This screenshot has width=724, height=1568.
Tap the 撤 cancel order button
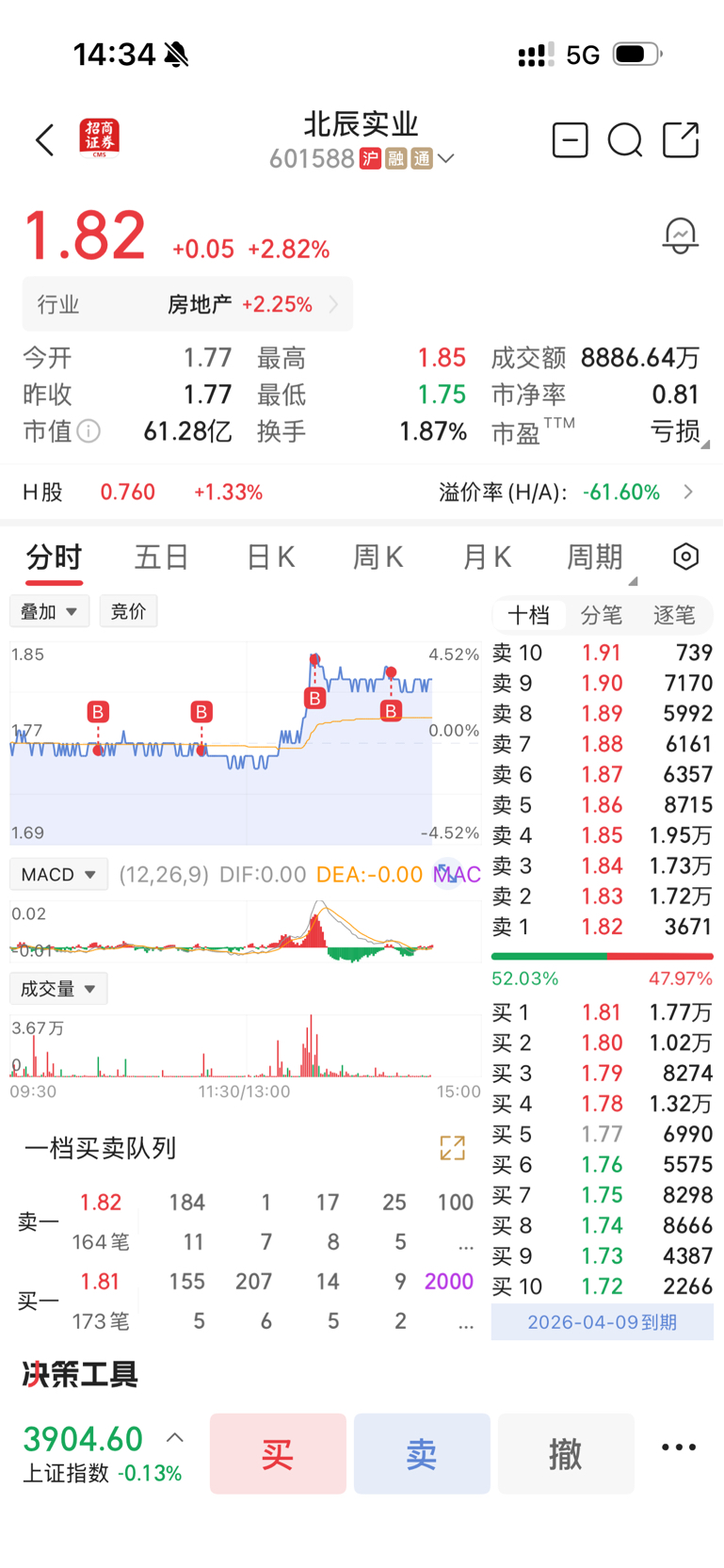(x=566, y=1453)
